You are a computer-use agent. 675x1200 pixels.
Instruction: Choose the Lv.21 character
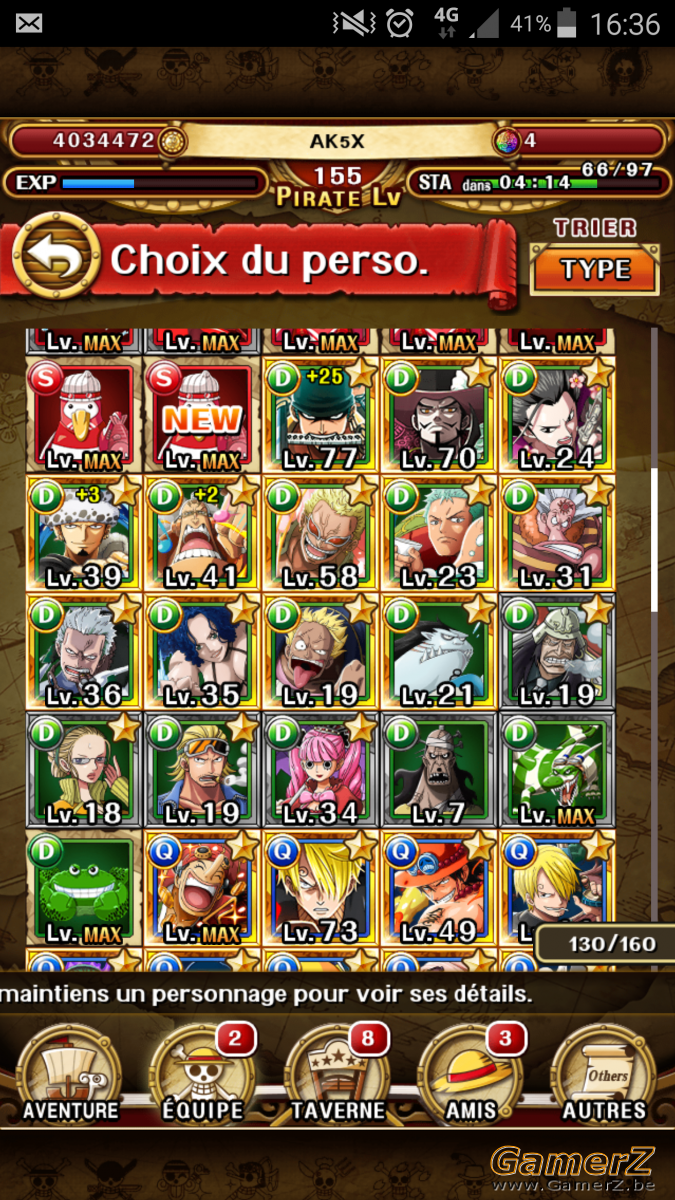pos(439,651)
